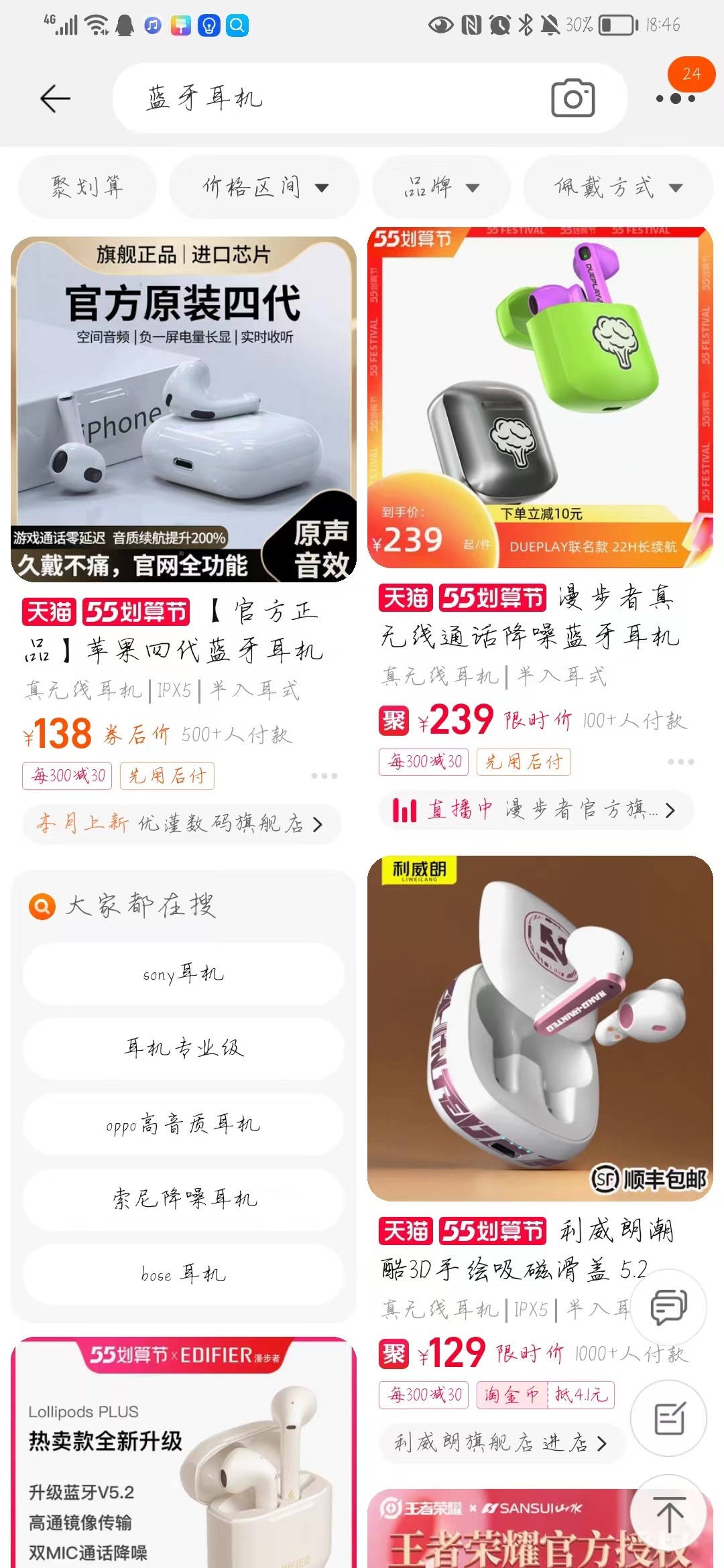Select the 聚划算 filter chip

click(x=87, y=187)
